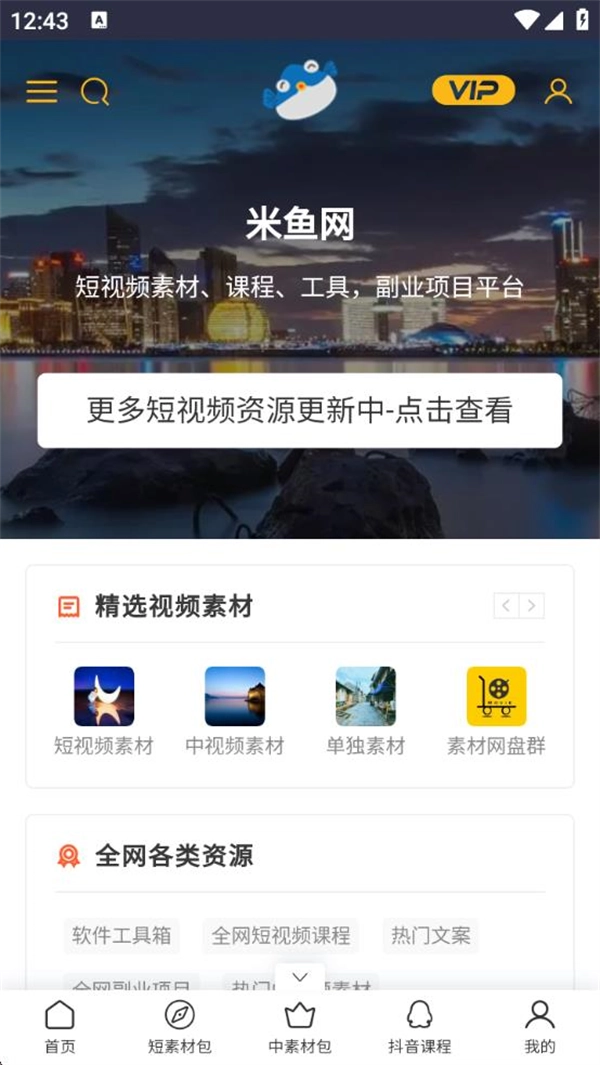Select the 软件工具箱 chip
This screenshot has width=600, height=1065.
(122, 935)
